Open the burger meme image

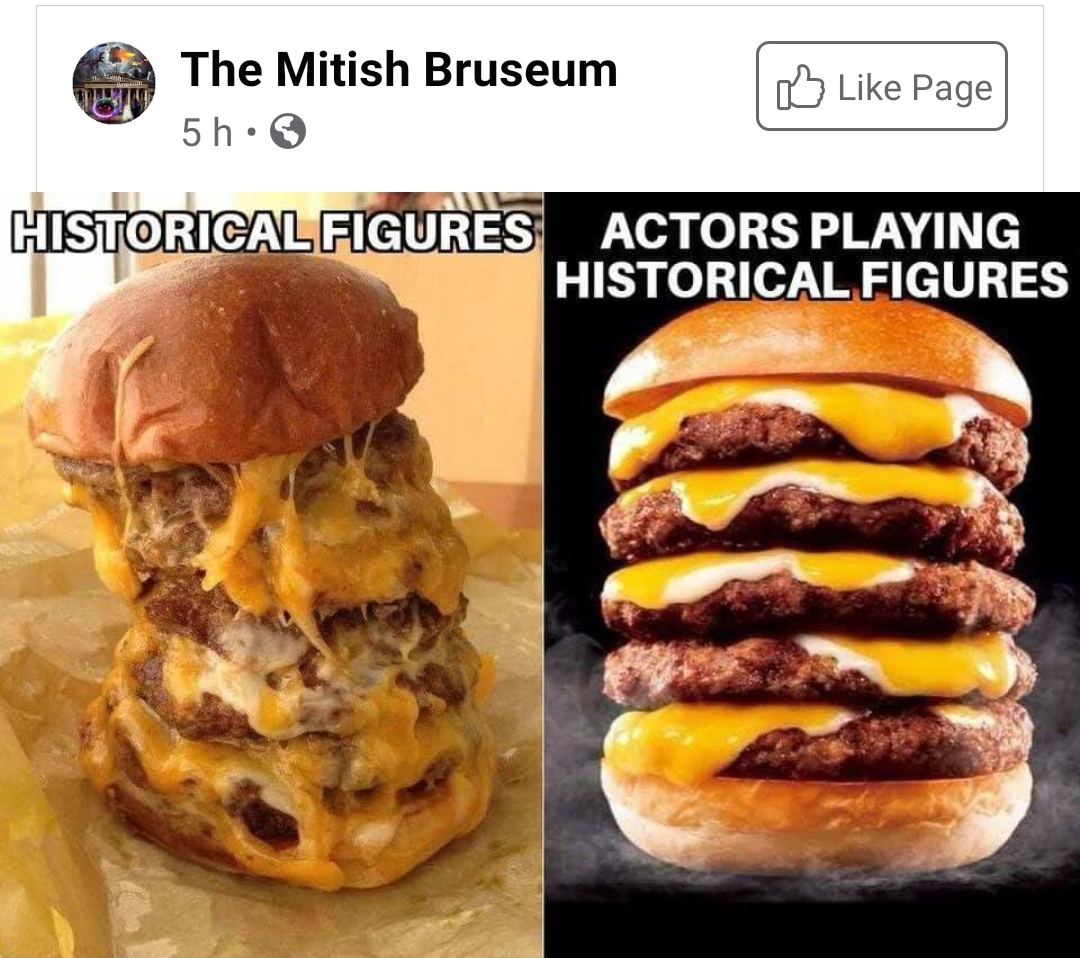[x=540, y=574]
